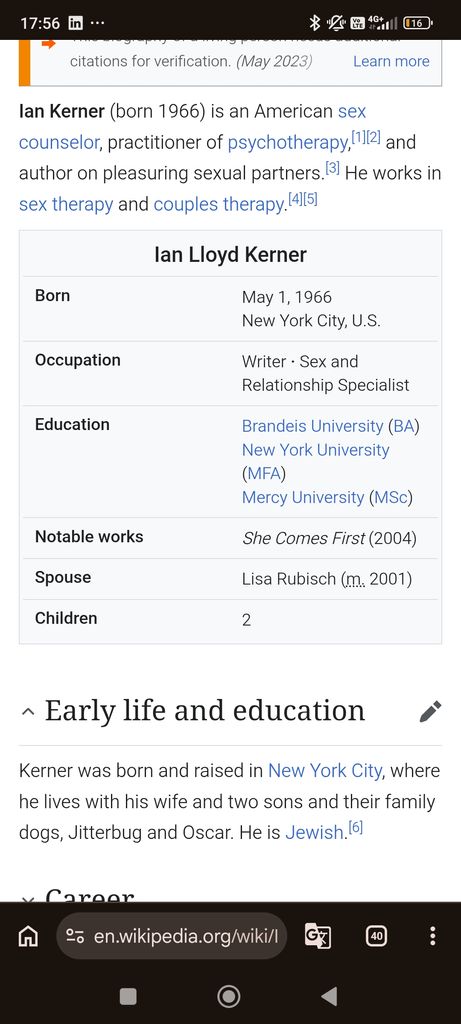Open citation reference 3
This screenshot has width=461, height=1024.
click(x=332, y=168)
